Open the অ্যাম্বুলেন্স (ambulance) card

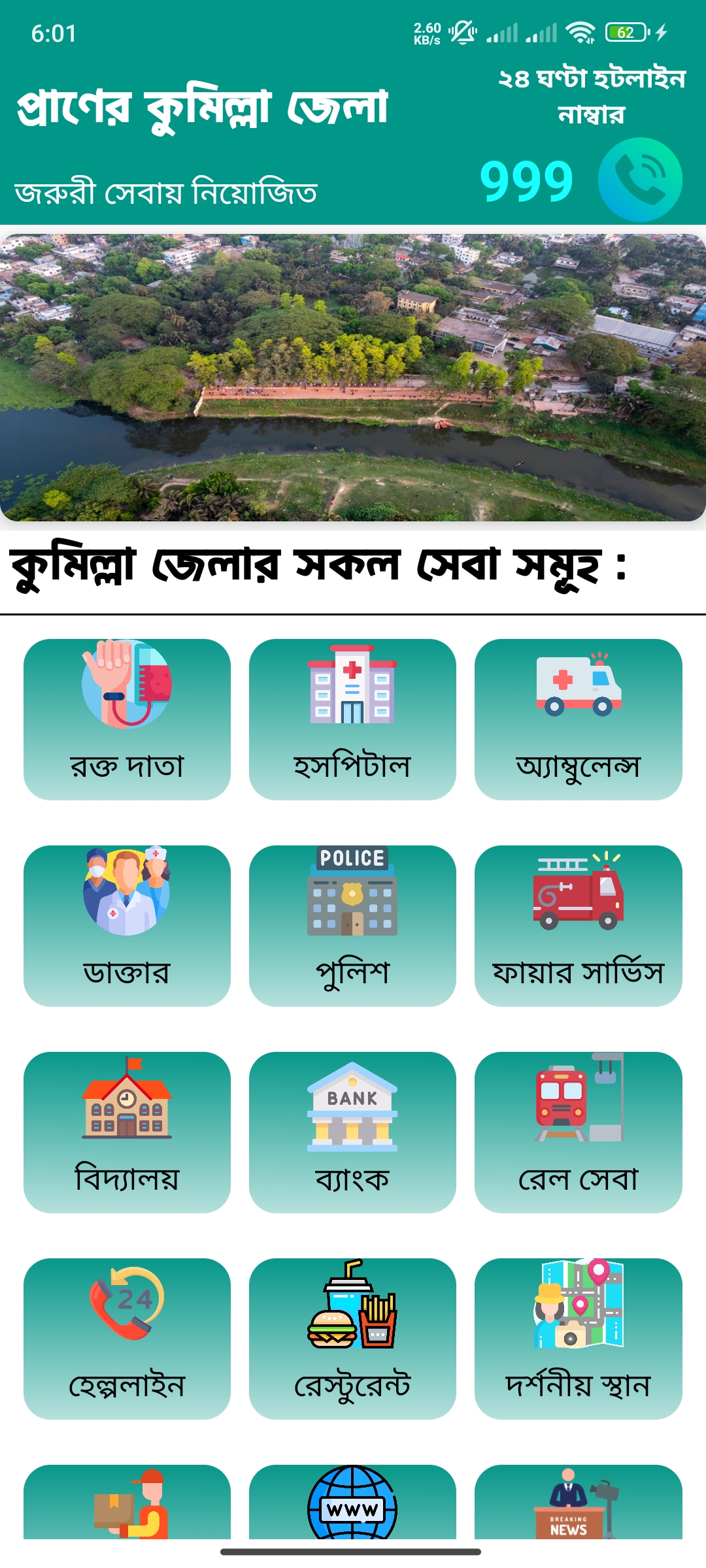click(x=579, y=719)
